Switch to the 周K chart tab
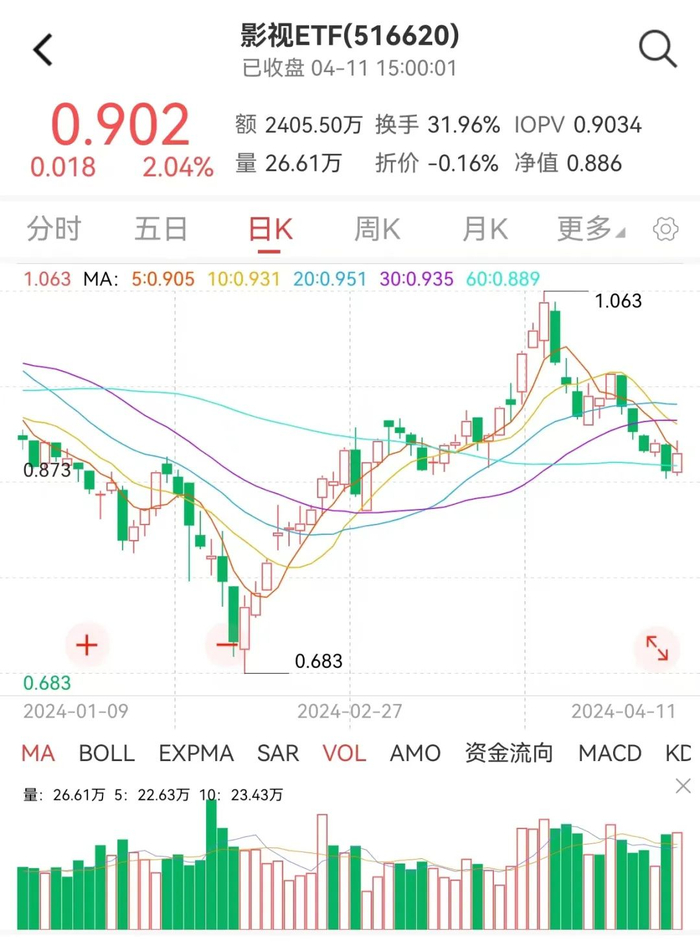This screenshot has width=700, height=946. [x=377, y=229]
